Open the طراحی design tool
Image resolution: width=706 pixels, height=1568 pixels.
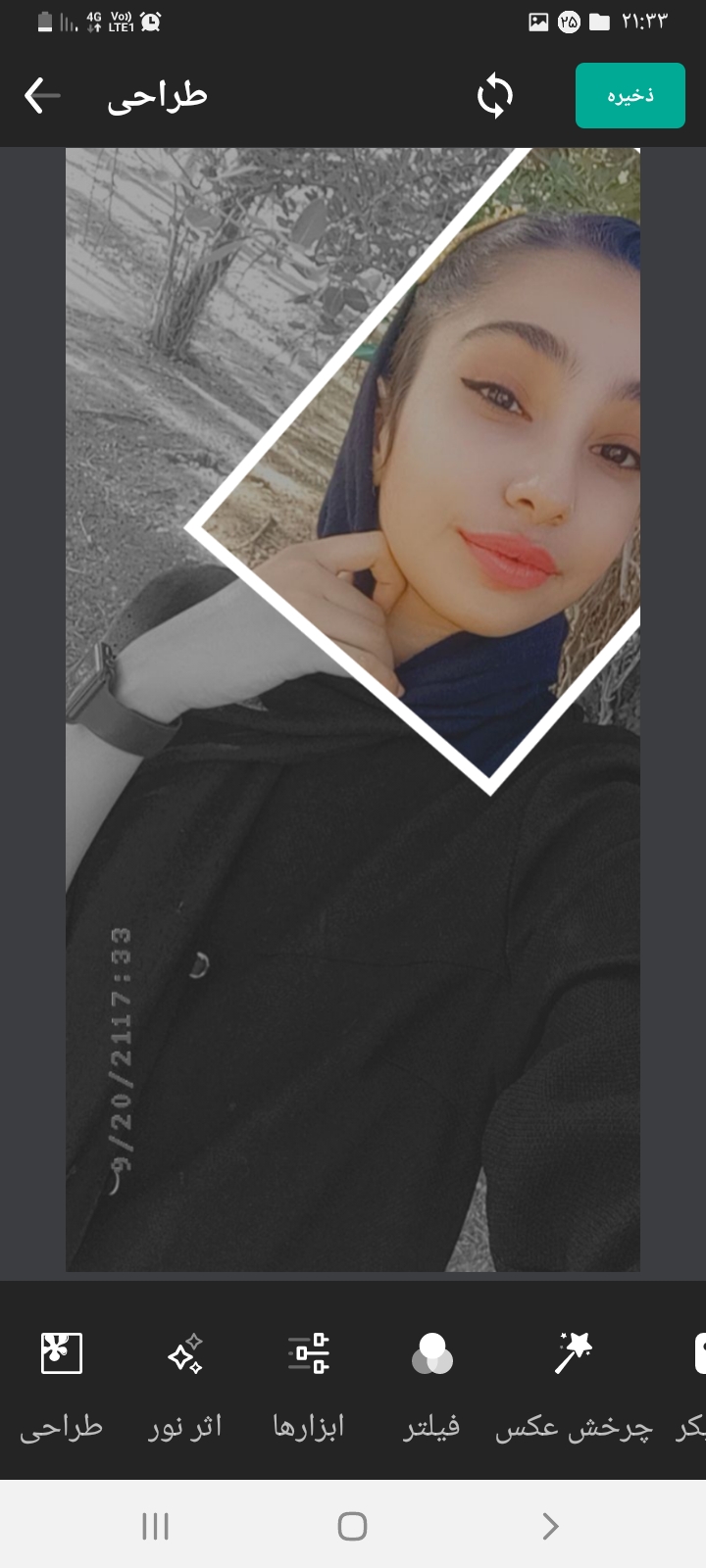click(x=61, y=1382)
